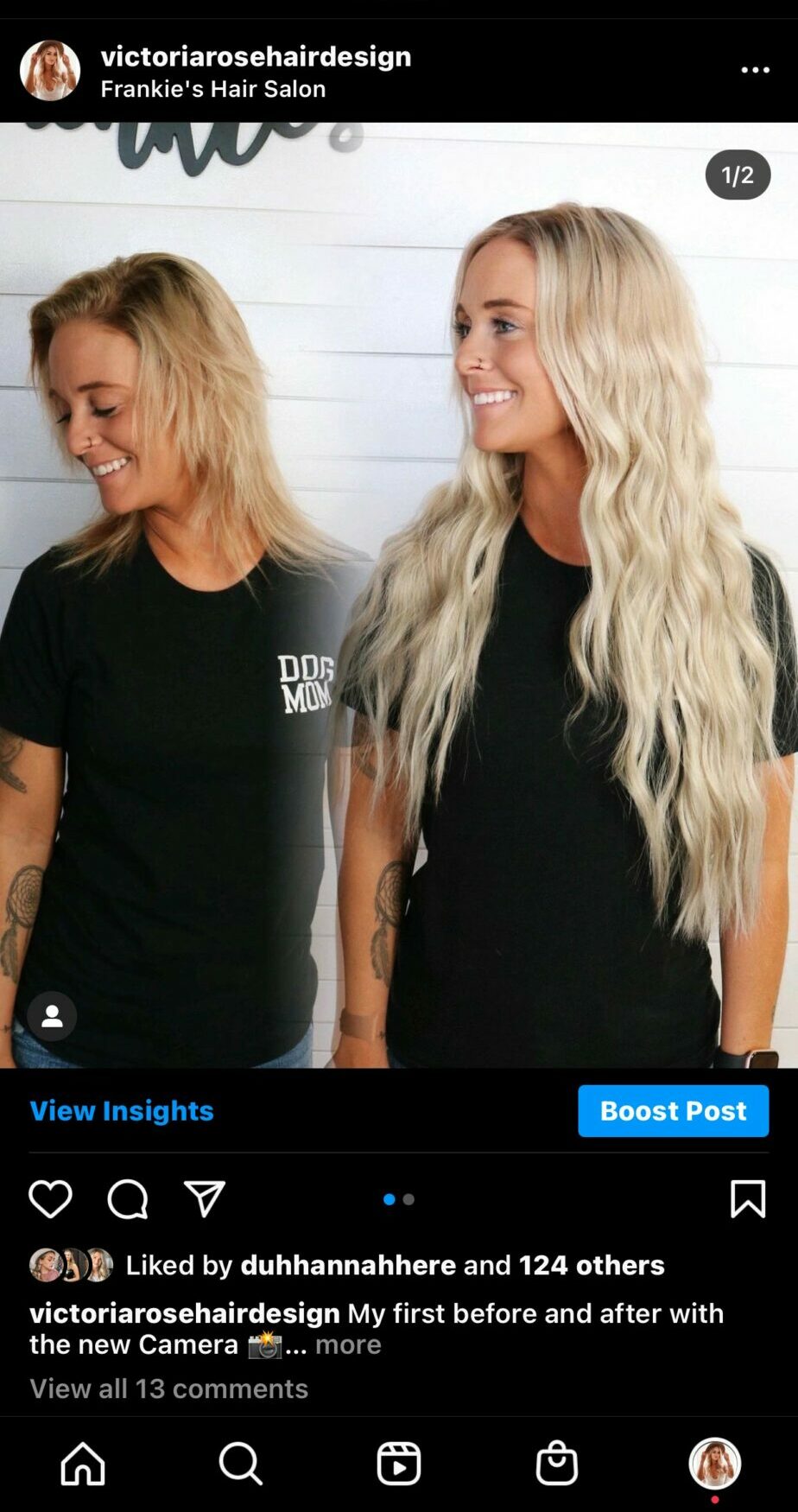
Task: Open the Reels tab
Action: [x=399, y=1464]
